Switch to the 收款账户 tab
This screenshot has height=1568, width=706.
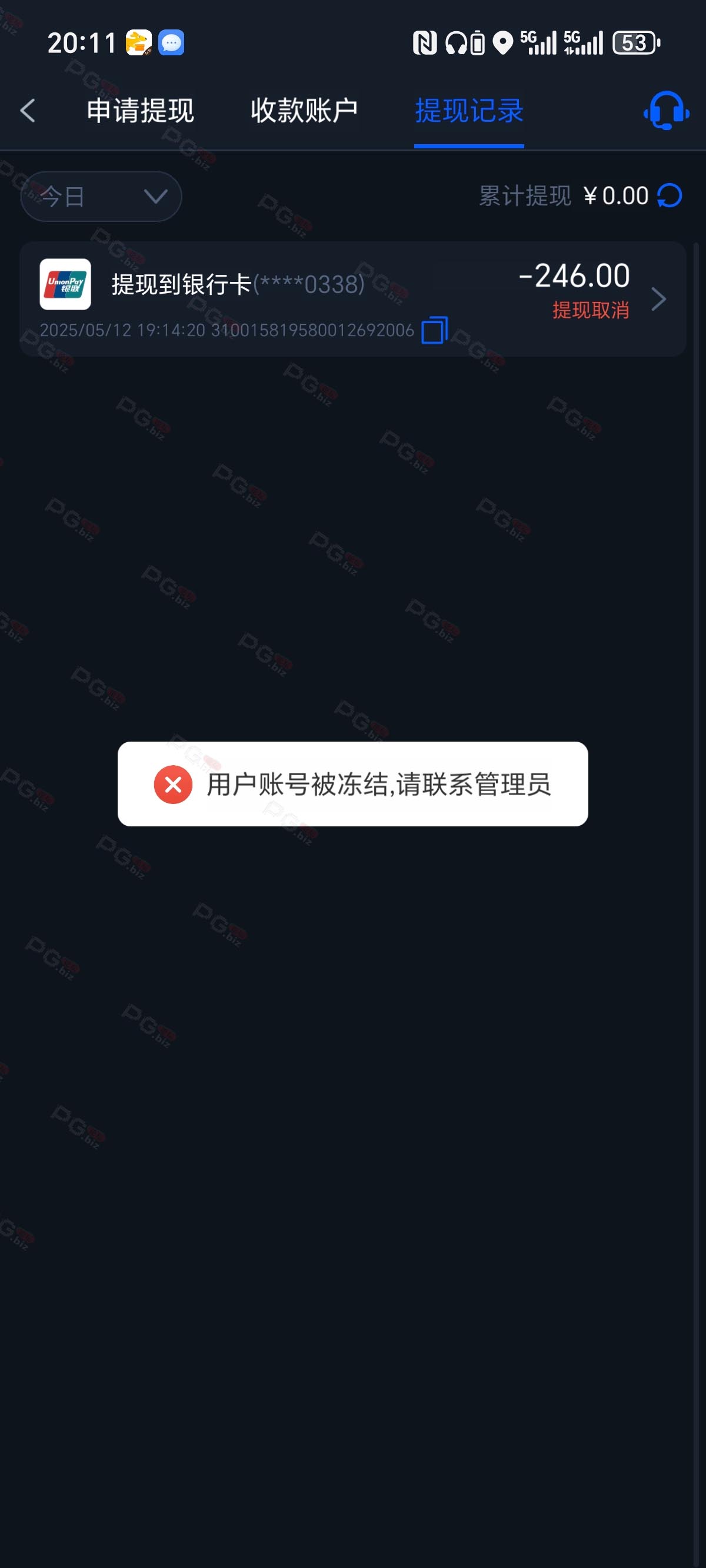point(304,111)
